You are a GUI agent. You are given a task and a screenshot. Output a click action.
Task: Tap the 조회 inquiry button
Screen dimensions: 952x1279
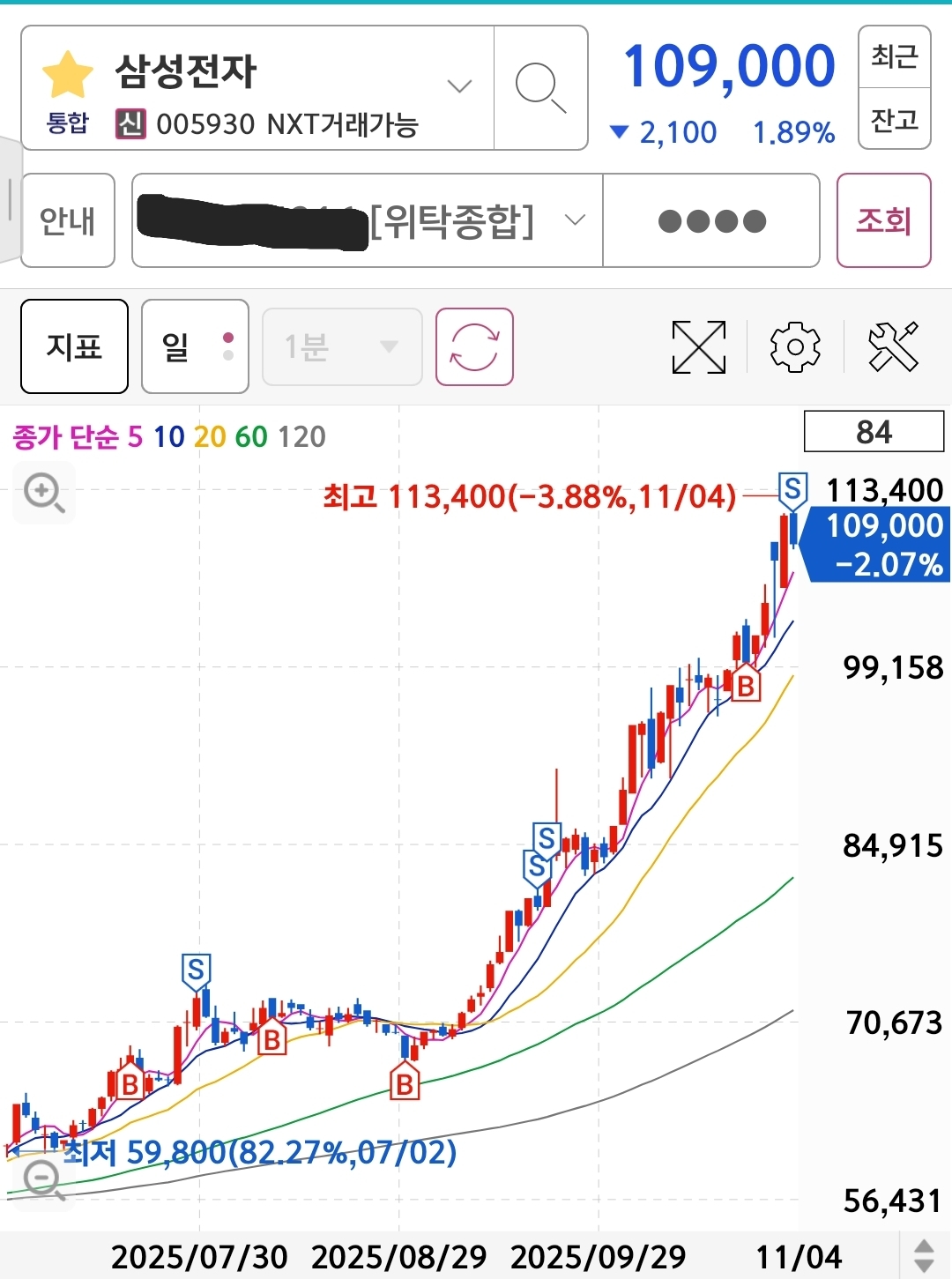point(883,220)
